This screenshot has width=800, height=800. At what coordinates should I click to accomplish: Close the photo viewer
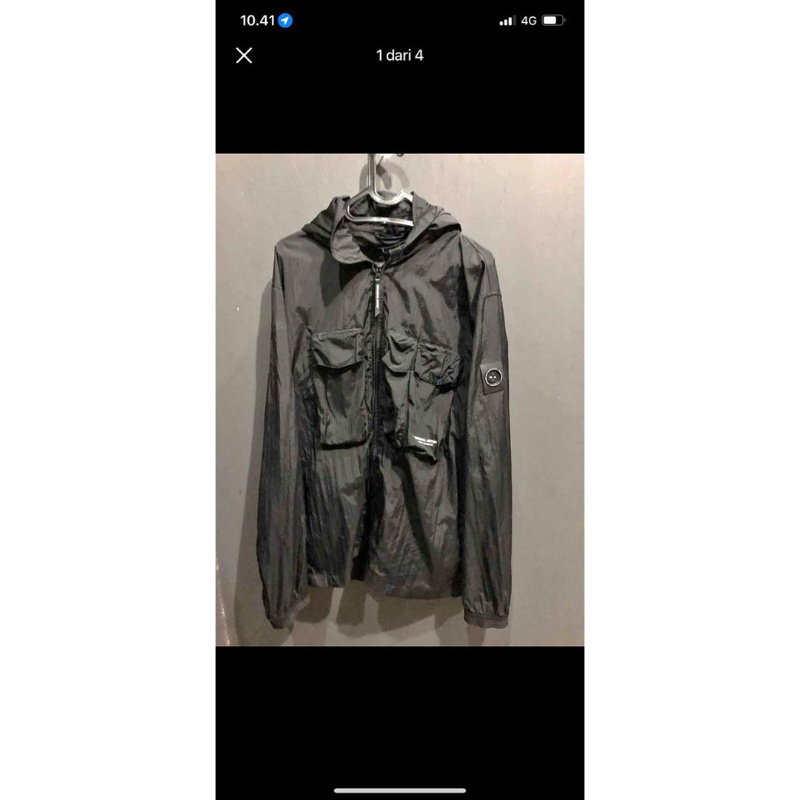tap(244, 55)
